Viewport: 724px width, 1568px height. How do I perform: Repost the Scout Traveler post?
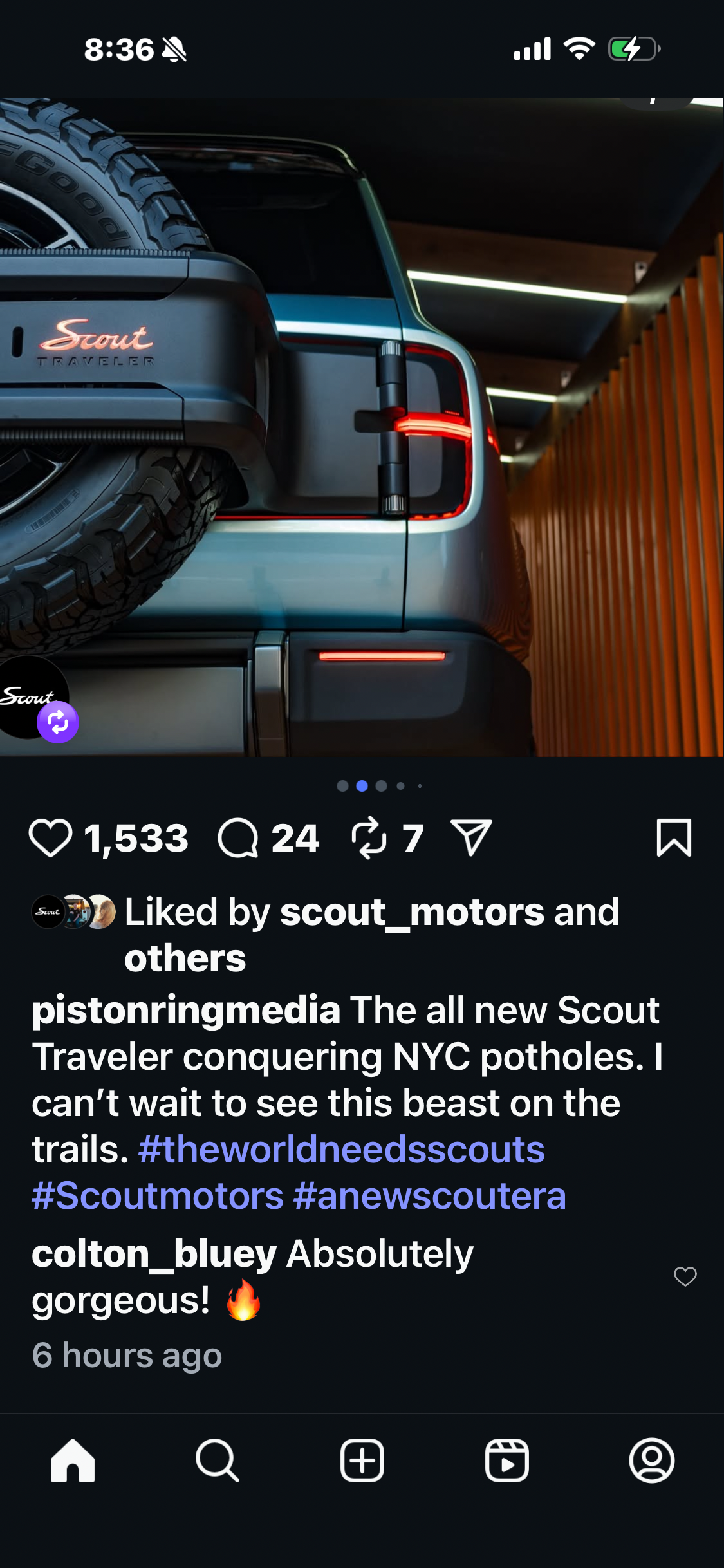click(369, 838)
